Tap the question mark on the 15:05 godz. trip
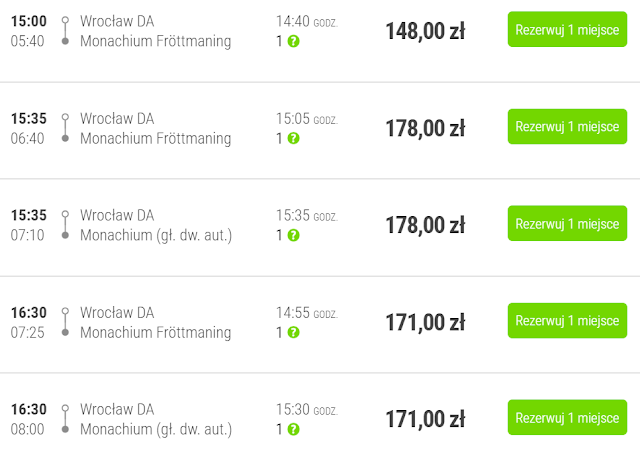The image size is (640, 461). pyautogui.click(x=293, y=139)
